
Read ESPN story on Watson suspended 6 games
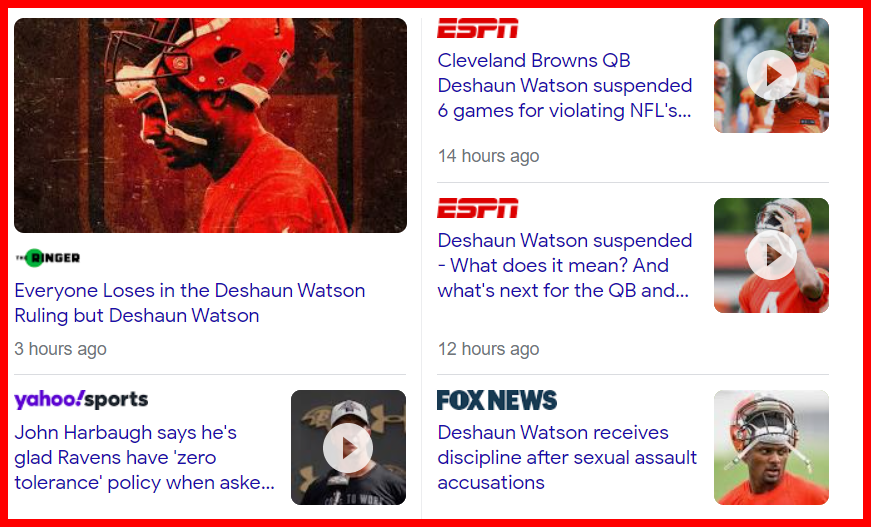pyautogui.click(x=565, y=86)
